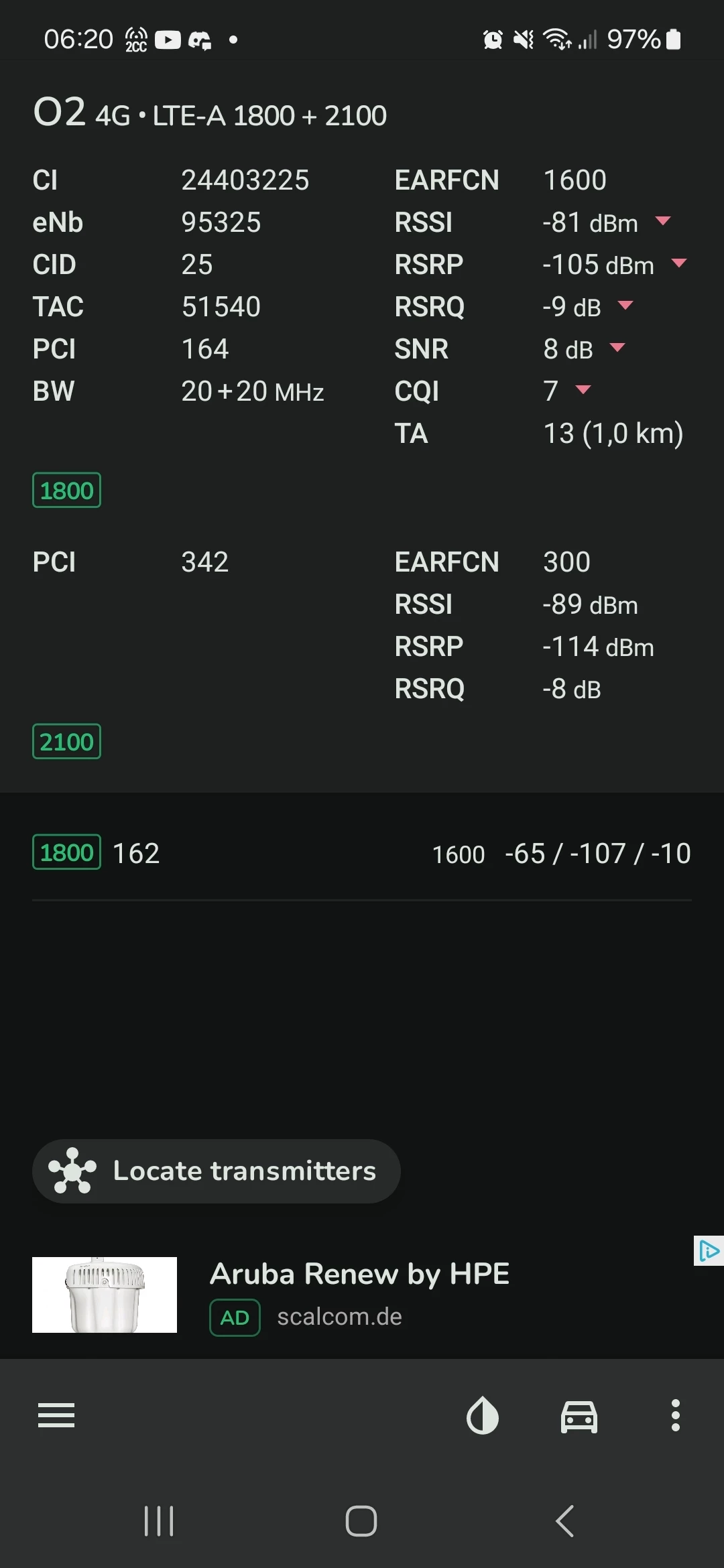Open the three-dot overflow menu
Viewport: 724px width, 1568px height.
[675, 1415]
